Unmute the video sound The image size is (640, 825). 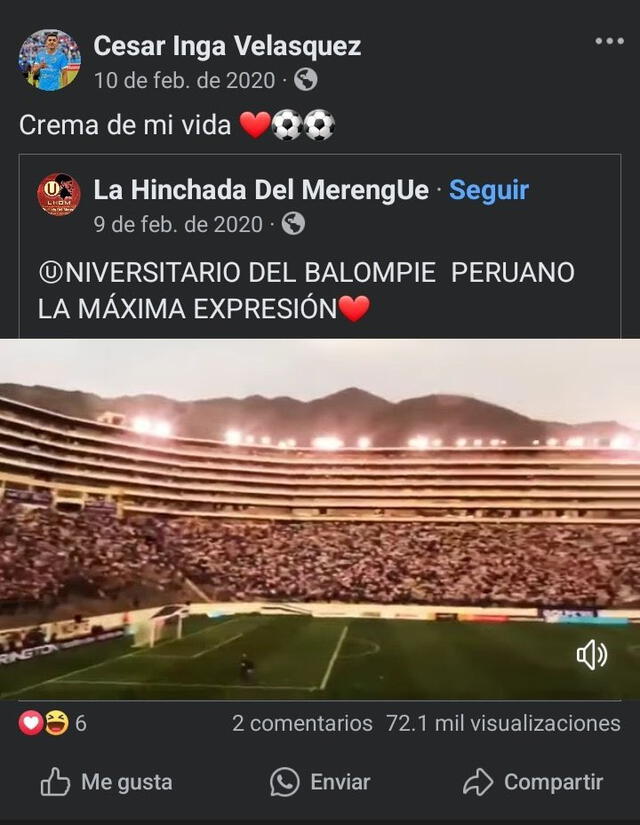click(x=591, y=655)
